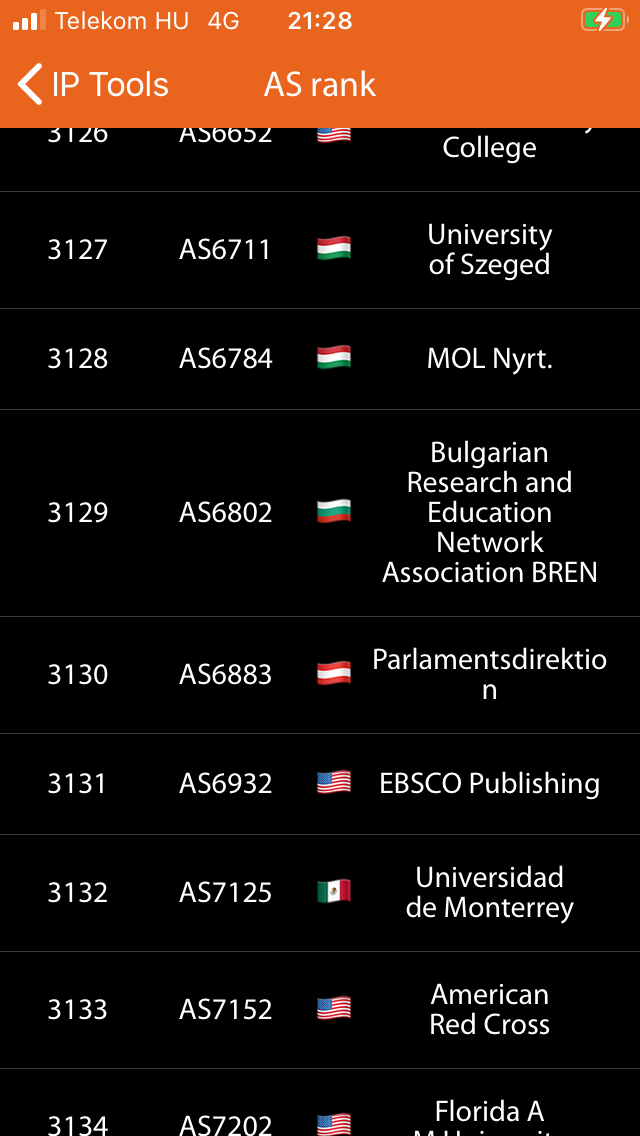Open the EBSCO Publishing row
Image resolution: width=640 pixels, height=1136 pixels.
point(320,784)
